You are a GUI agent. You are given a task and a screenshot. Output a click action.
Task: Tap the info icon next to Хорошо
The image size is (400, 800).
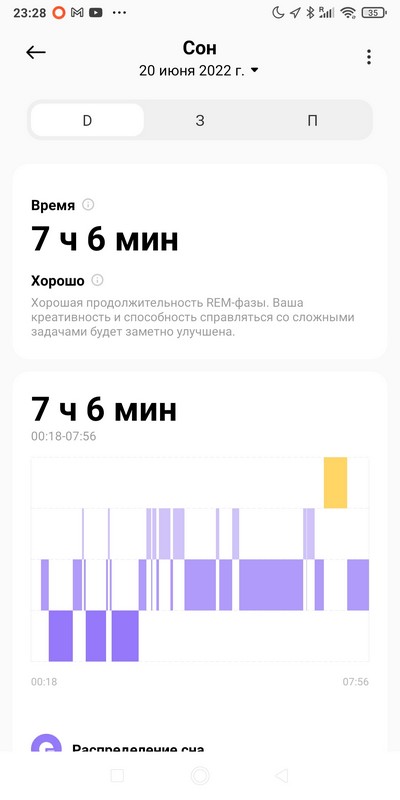(97, 280)
